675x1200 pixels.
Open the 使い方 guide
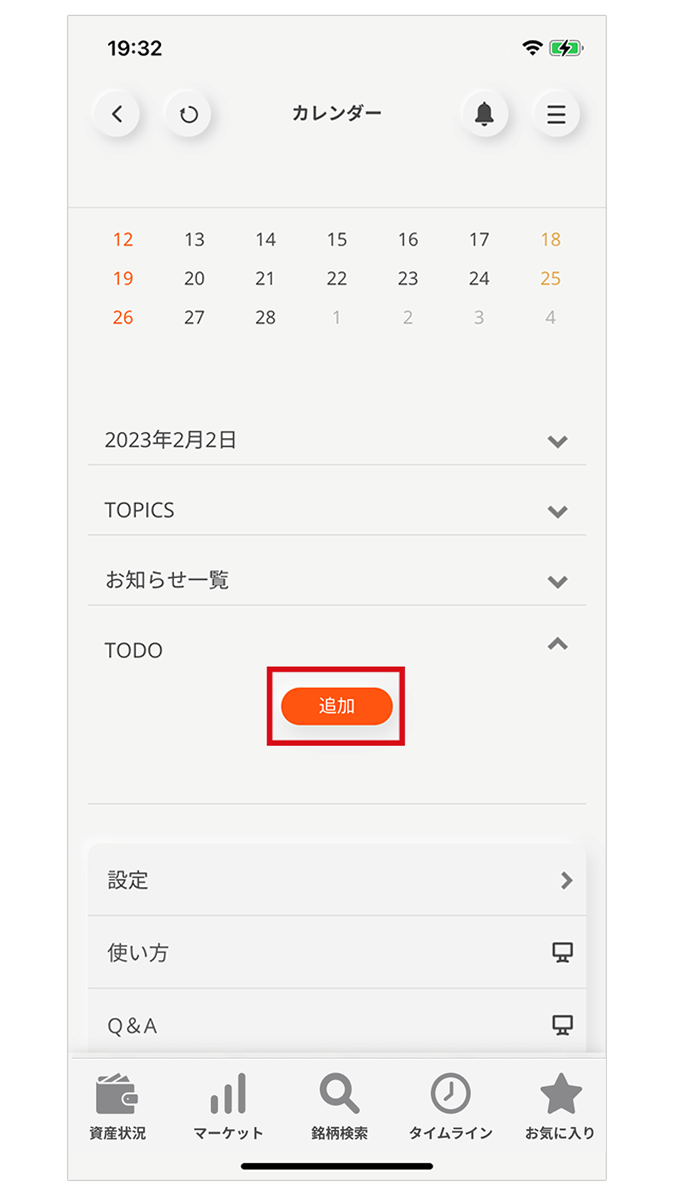pos(336,953)
